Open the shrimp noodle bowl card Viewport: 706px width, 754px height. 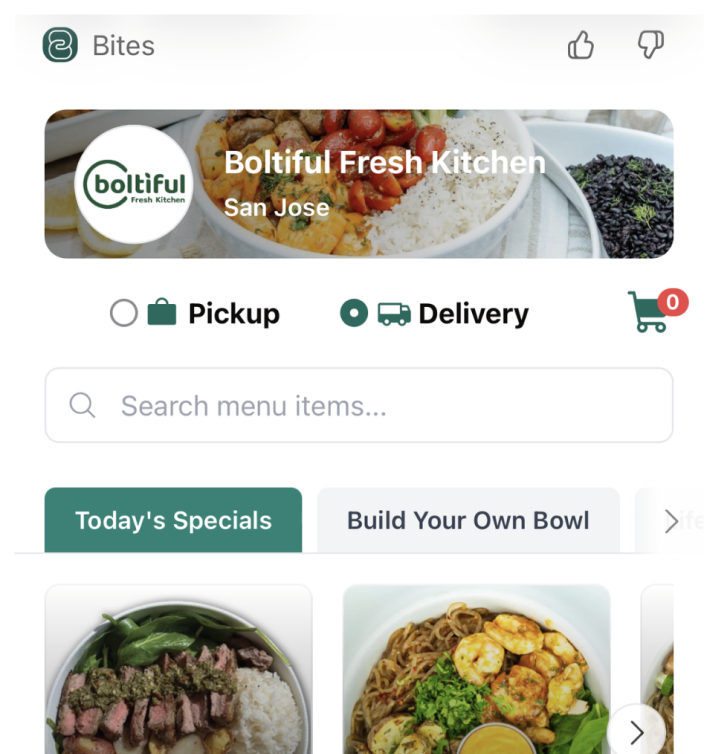coord(476,670)
